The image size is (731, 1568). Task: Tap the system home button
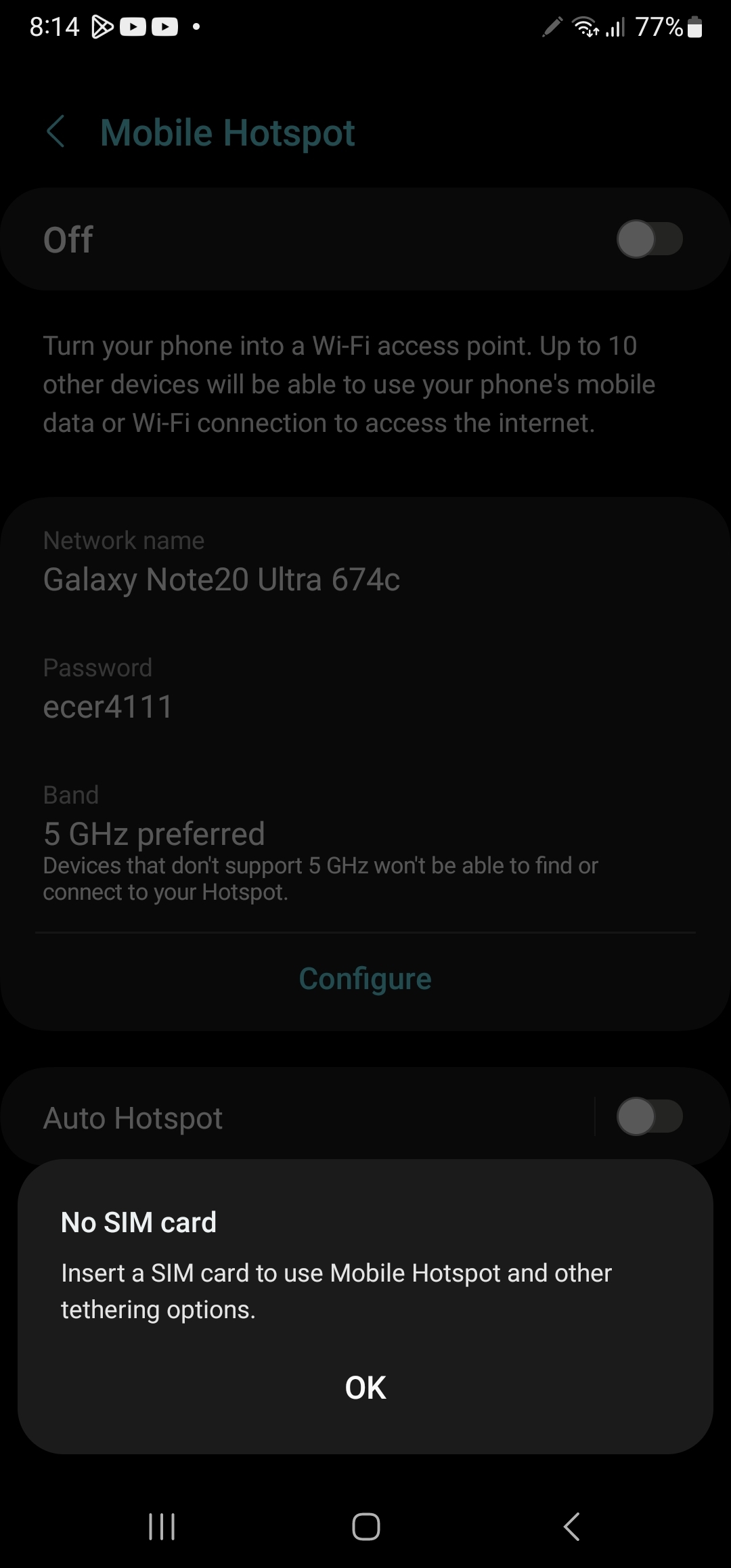coord(365,1527)
